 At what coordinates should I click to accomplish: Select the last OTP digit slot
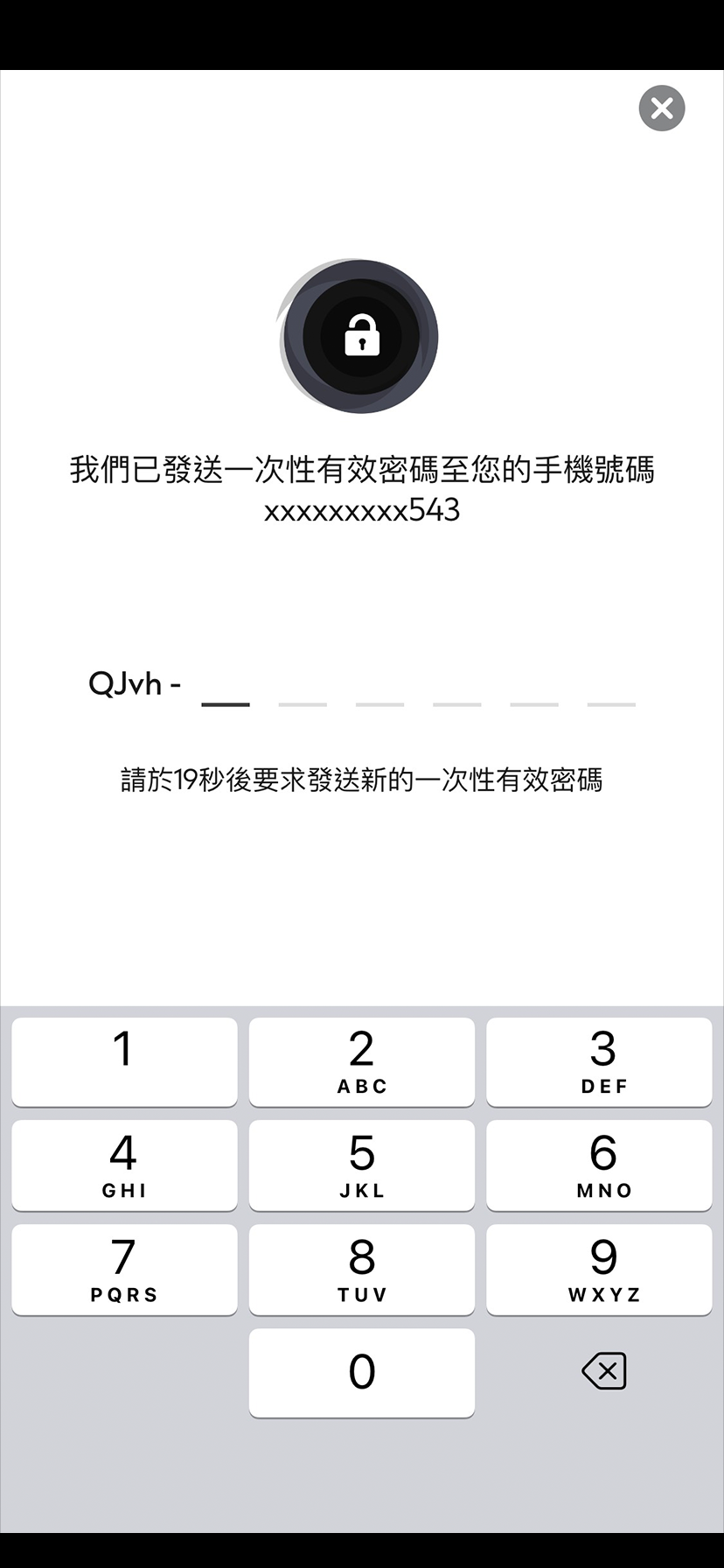coord(610,700)
